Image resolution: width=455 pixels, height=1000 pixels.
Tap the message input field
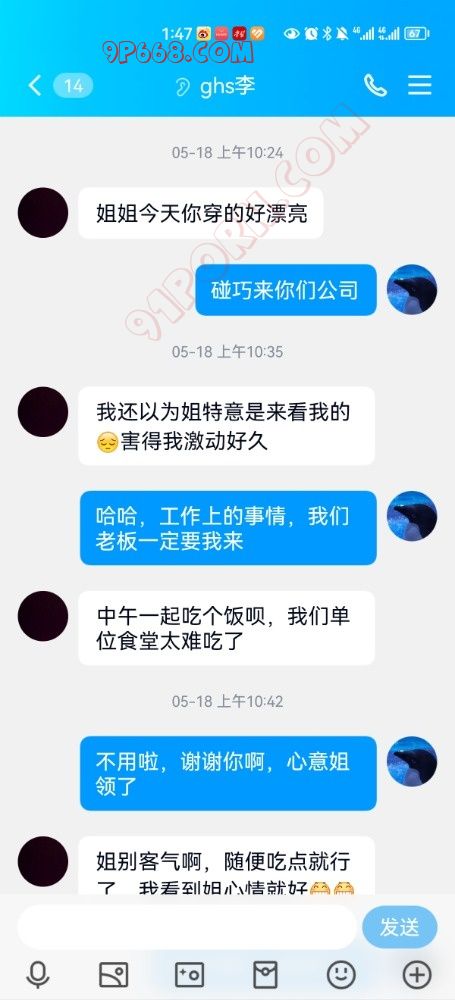pyautogui.click(x=186, y=927)
